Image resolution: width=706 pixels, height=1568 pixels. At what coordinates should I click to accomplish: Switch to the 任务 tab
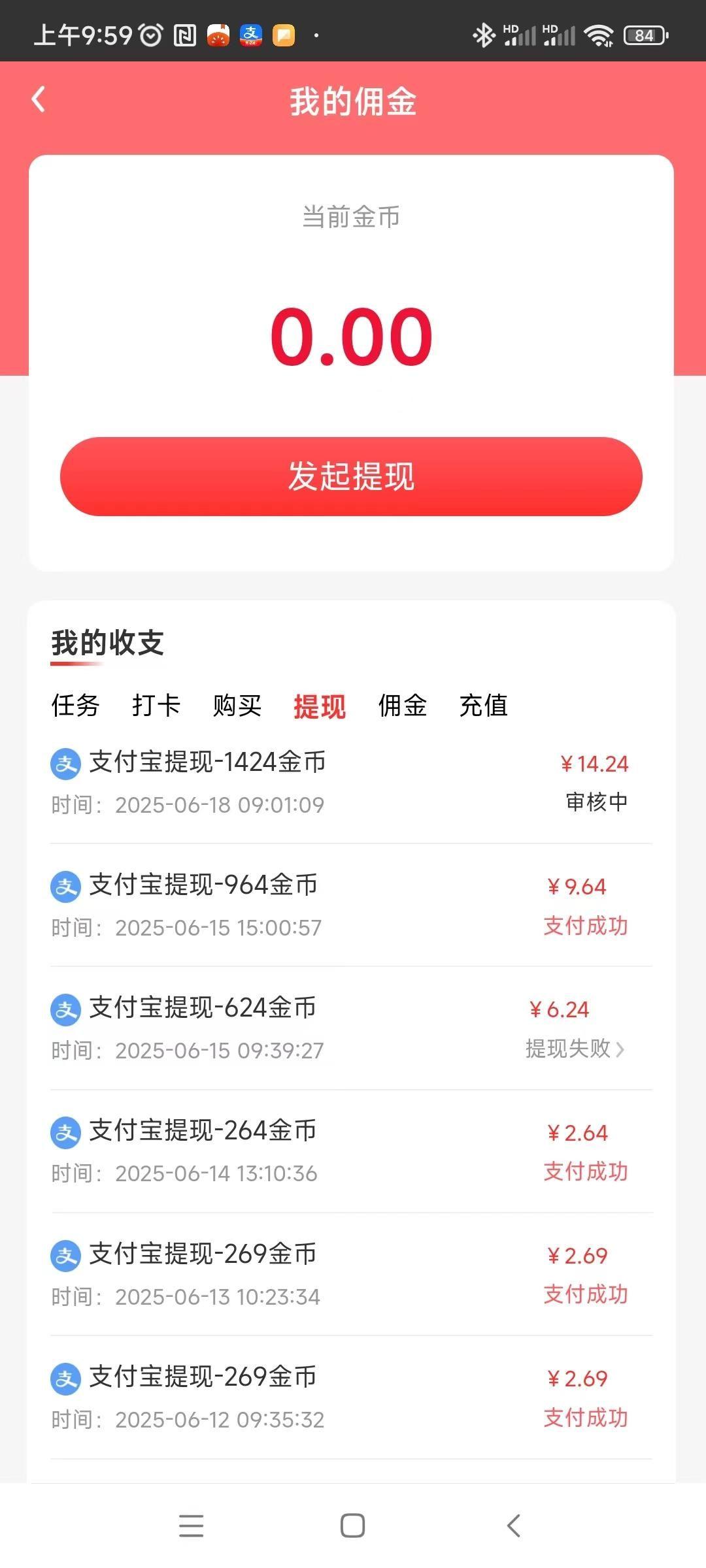point(74,706)
